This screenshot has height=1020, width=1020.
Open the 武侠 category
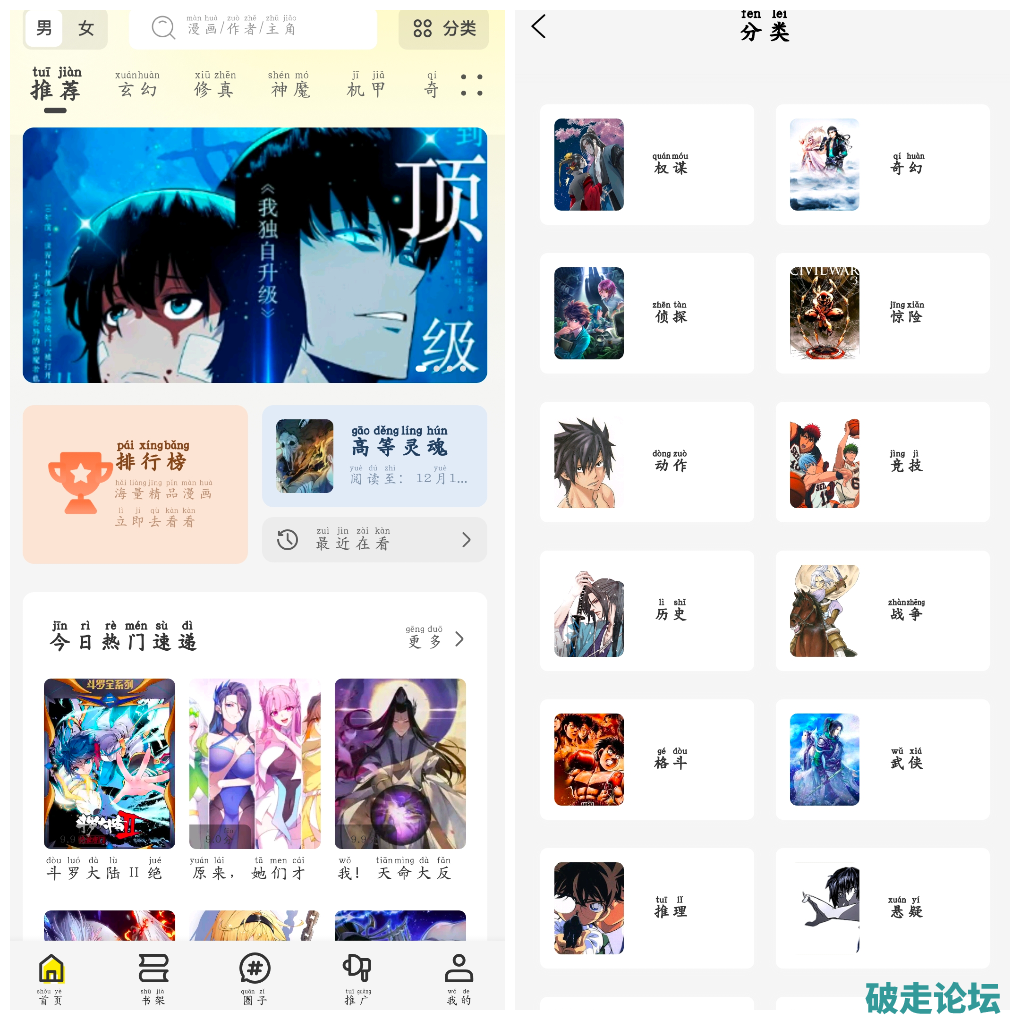click(x=883, y=759)
